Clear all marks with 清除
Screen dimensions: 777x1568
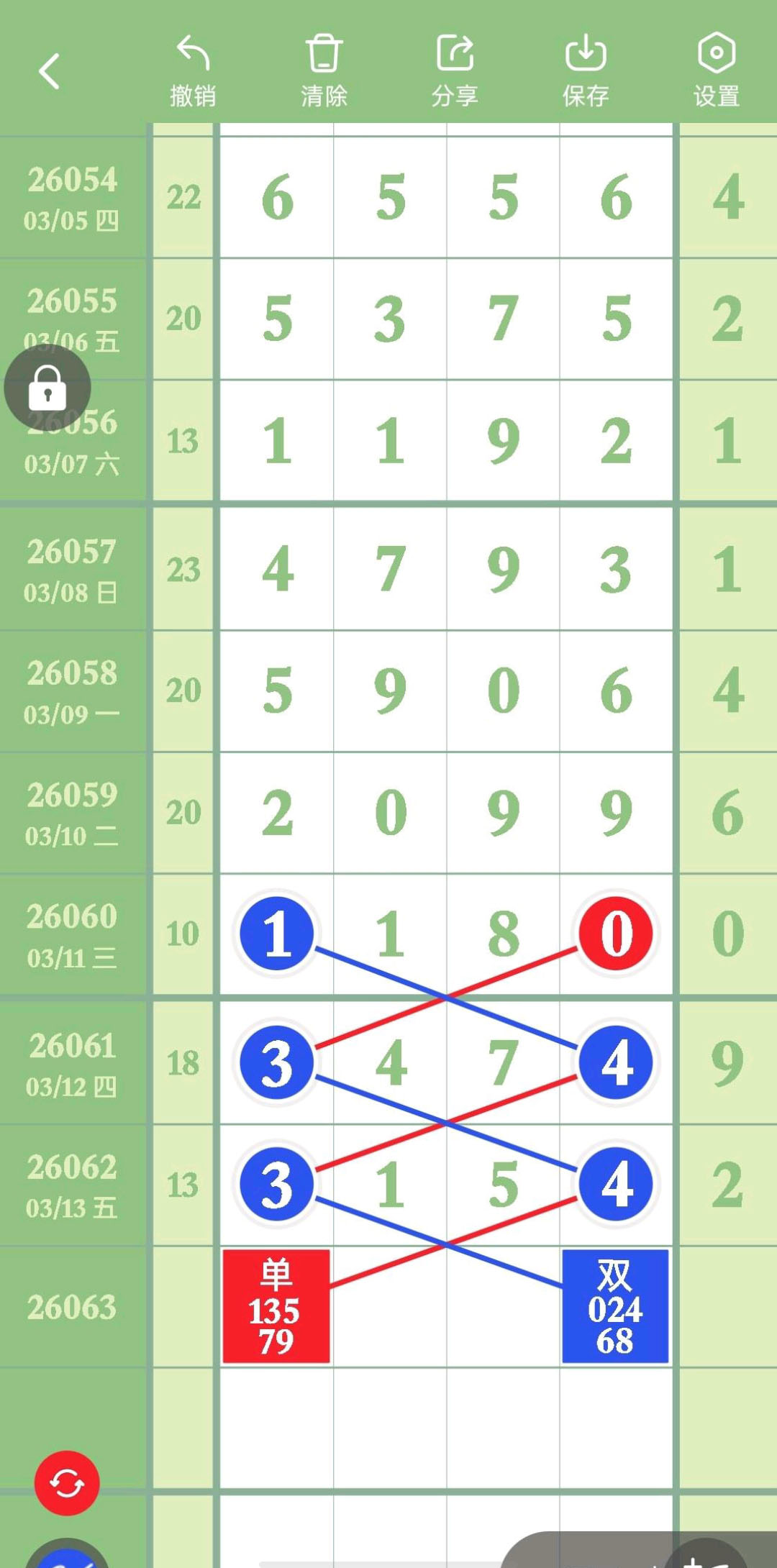pos(324,70)
